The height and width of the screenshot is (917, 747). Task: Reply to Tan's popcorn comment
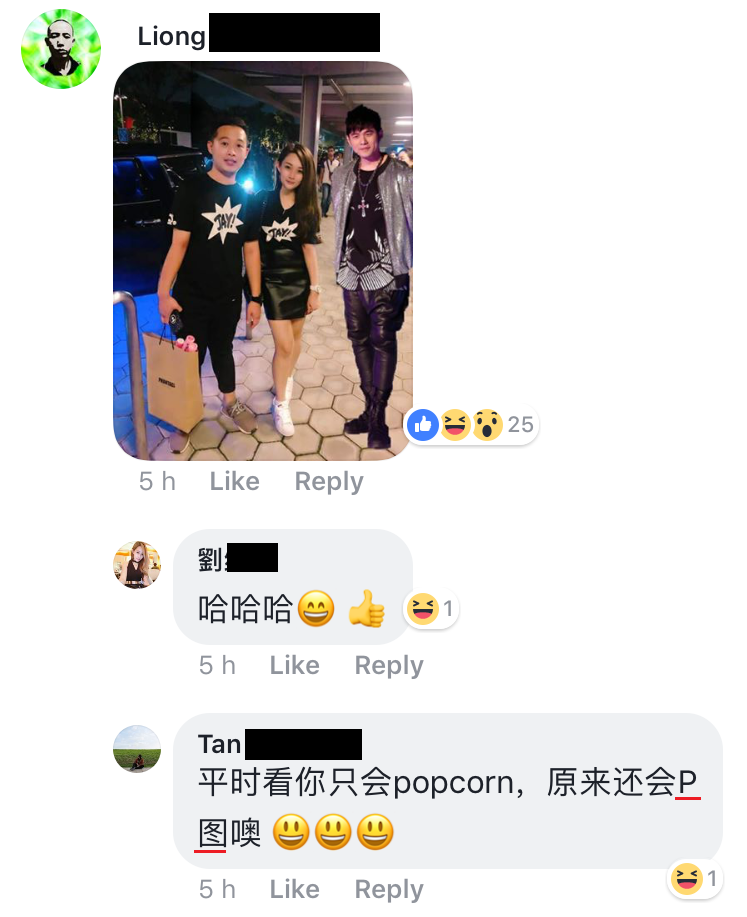tap(388, 889)
